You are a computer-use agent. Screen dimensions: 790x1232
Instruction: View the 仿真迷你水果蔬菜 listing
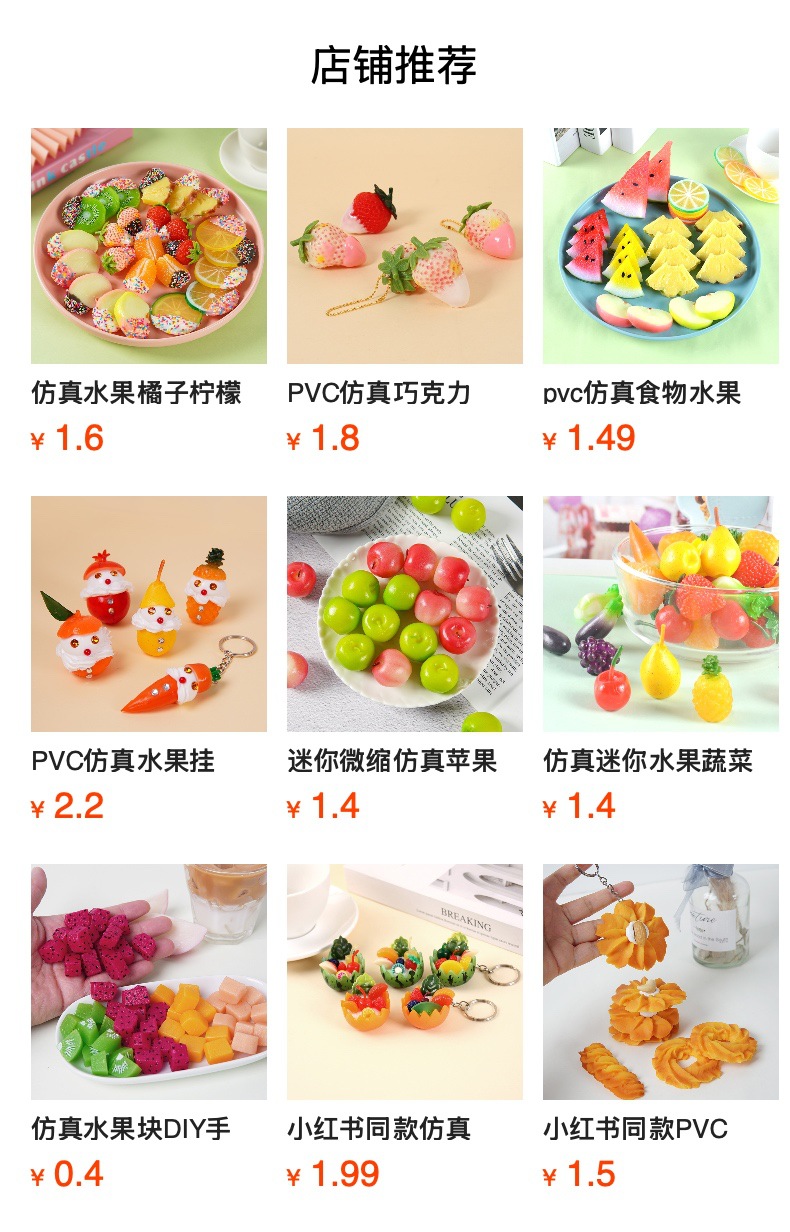pyautogui.click(x=660, y=659)
